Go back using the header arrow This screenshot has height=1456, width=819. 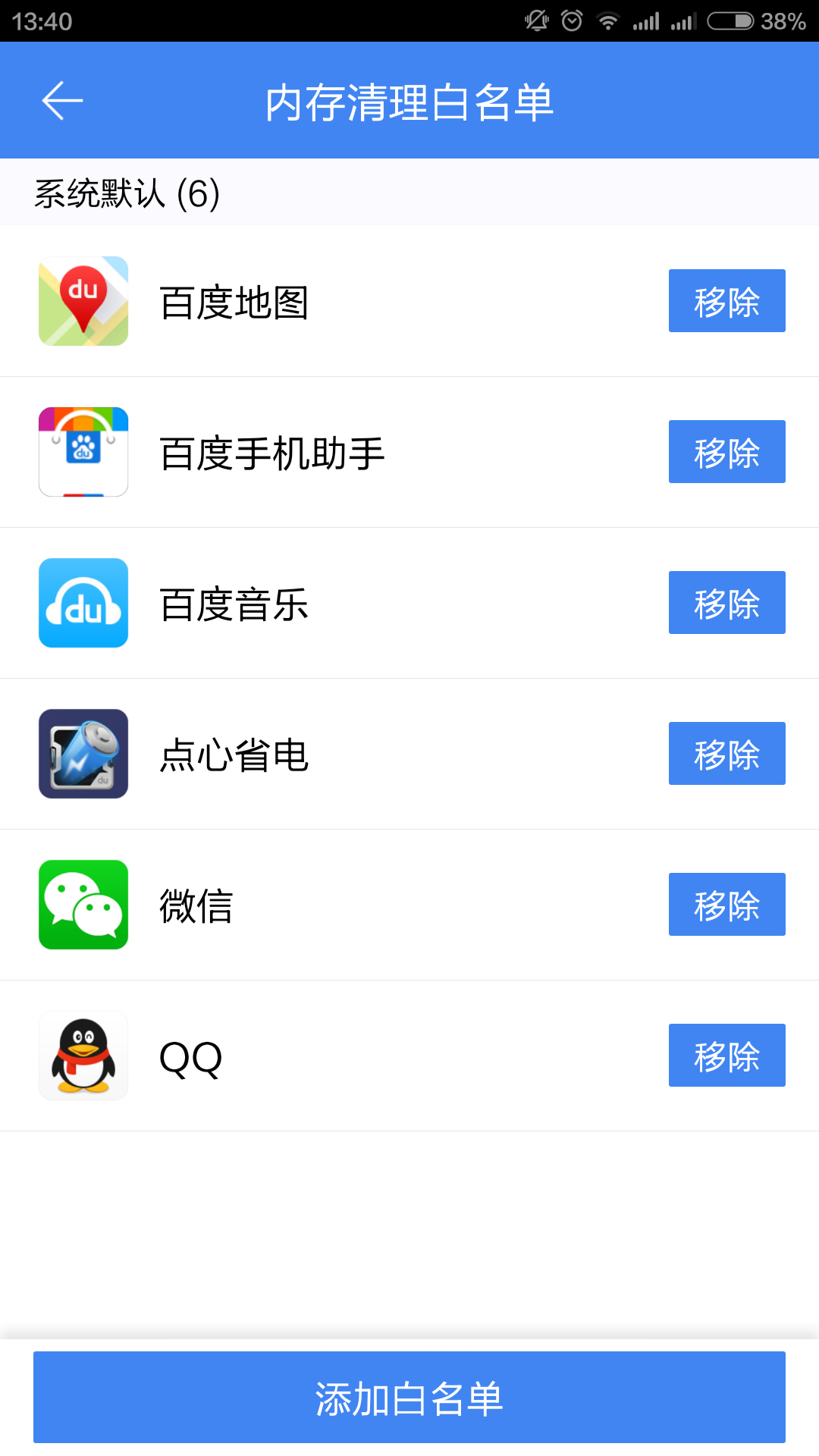click(x=62, y=101)
